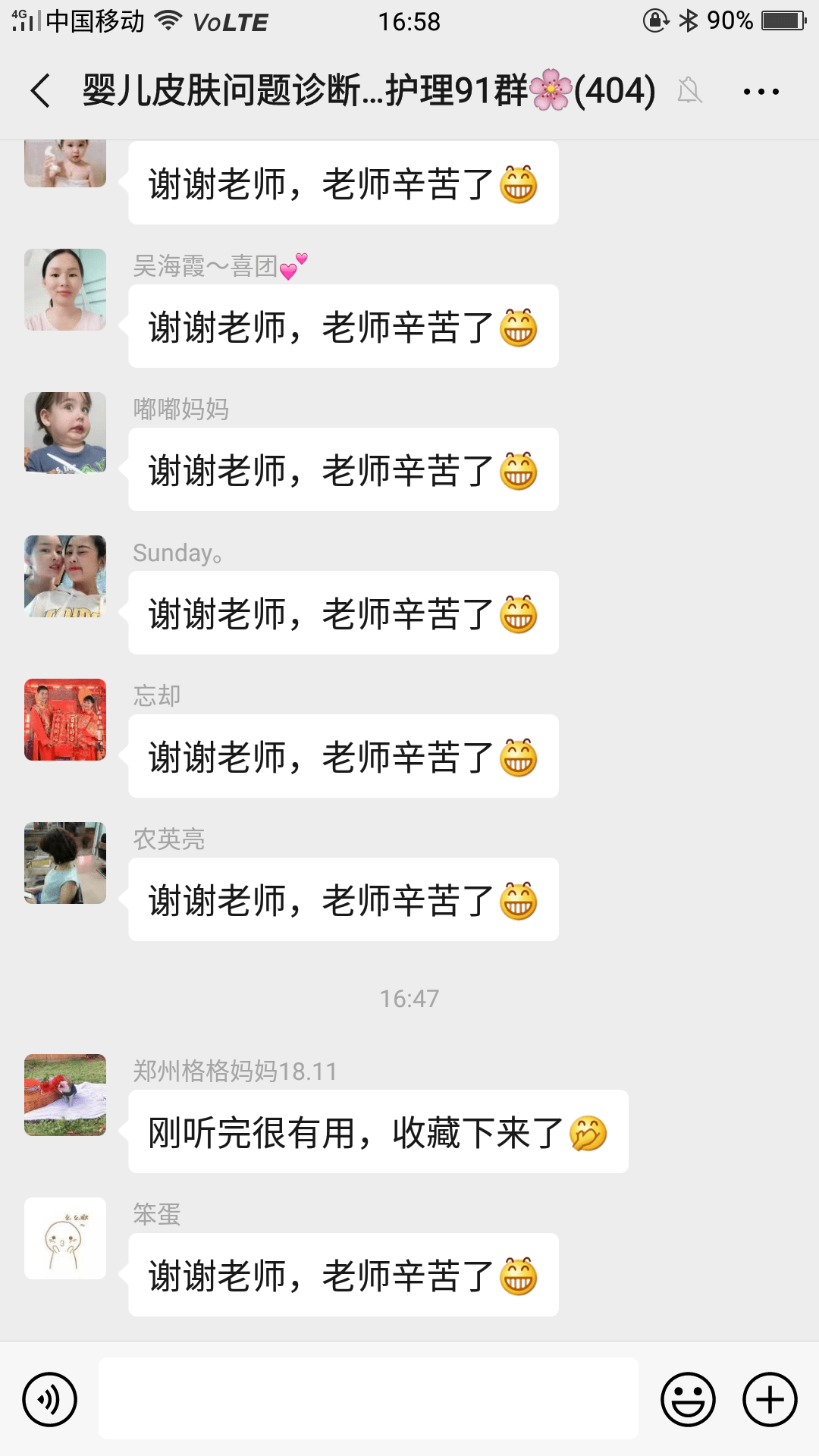The width and height of the screenshot is (819, 1456).
Task: View 忘却's profile avatar
Action: point(65,720)
